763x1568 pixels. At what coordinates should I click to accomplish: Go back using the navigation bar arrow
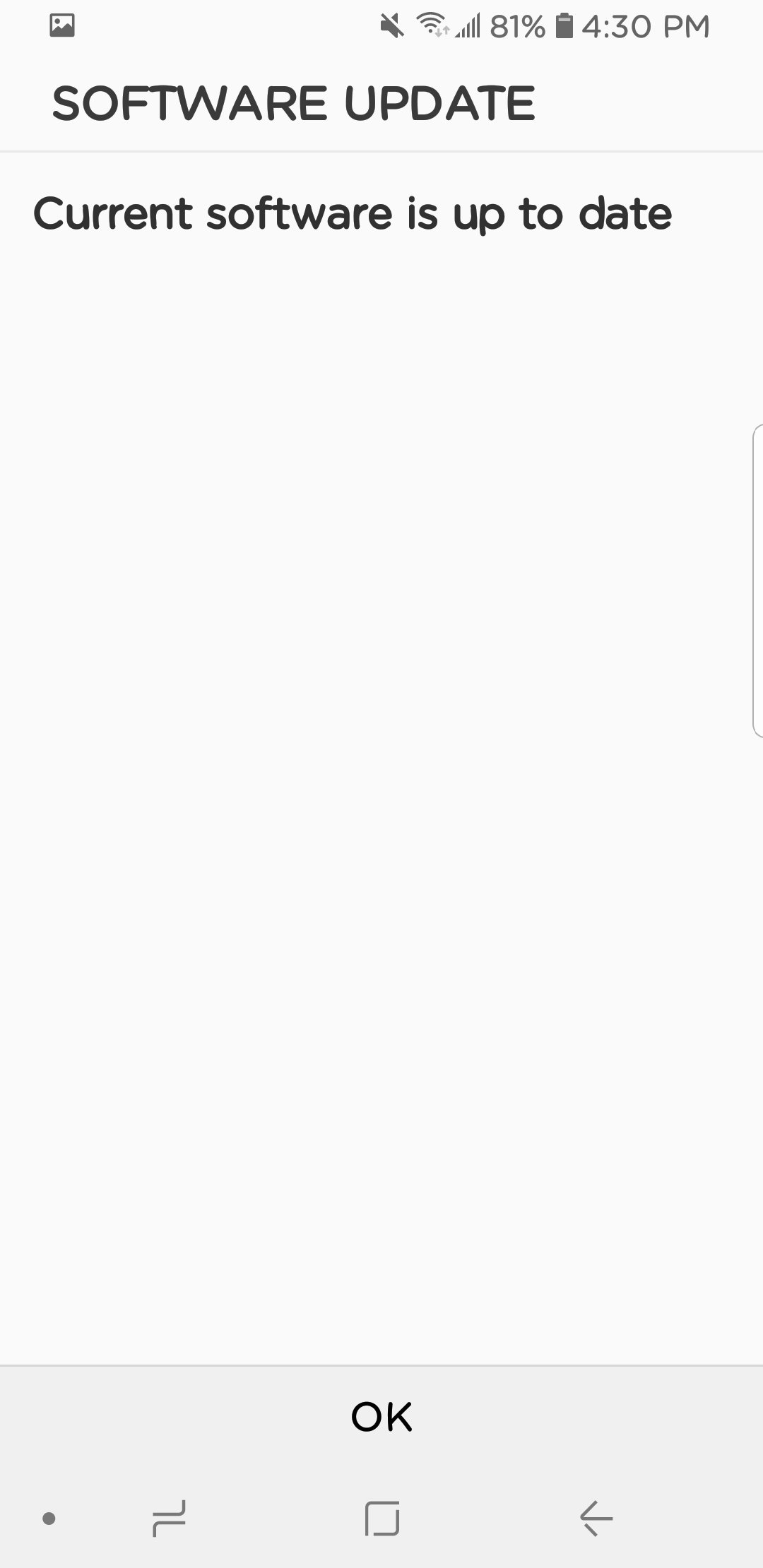click(x=596, y=1518)
